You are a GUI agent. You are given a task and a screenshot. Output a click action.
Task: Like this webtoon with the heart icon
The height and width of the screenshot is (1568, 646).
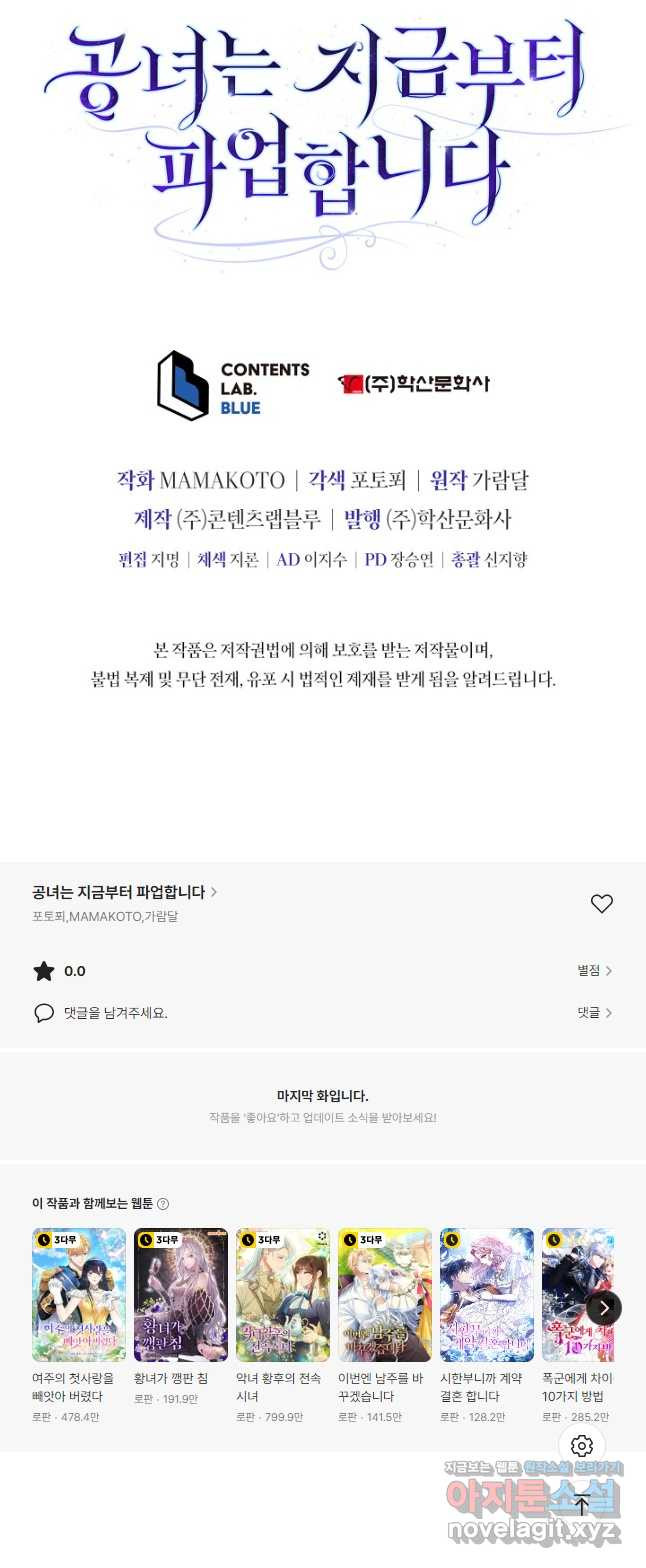(x=601, y=904)
